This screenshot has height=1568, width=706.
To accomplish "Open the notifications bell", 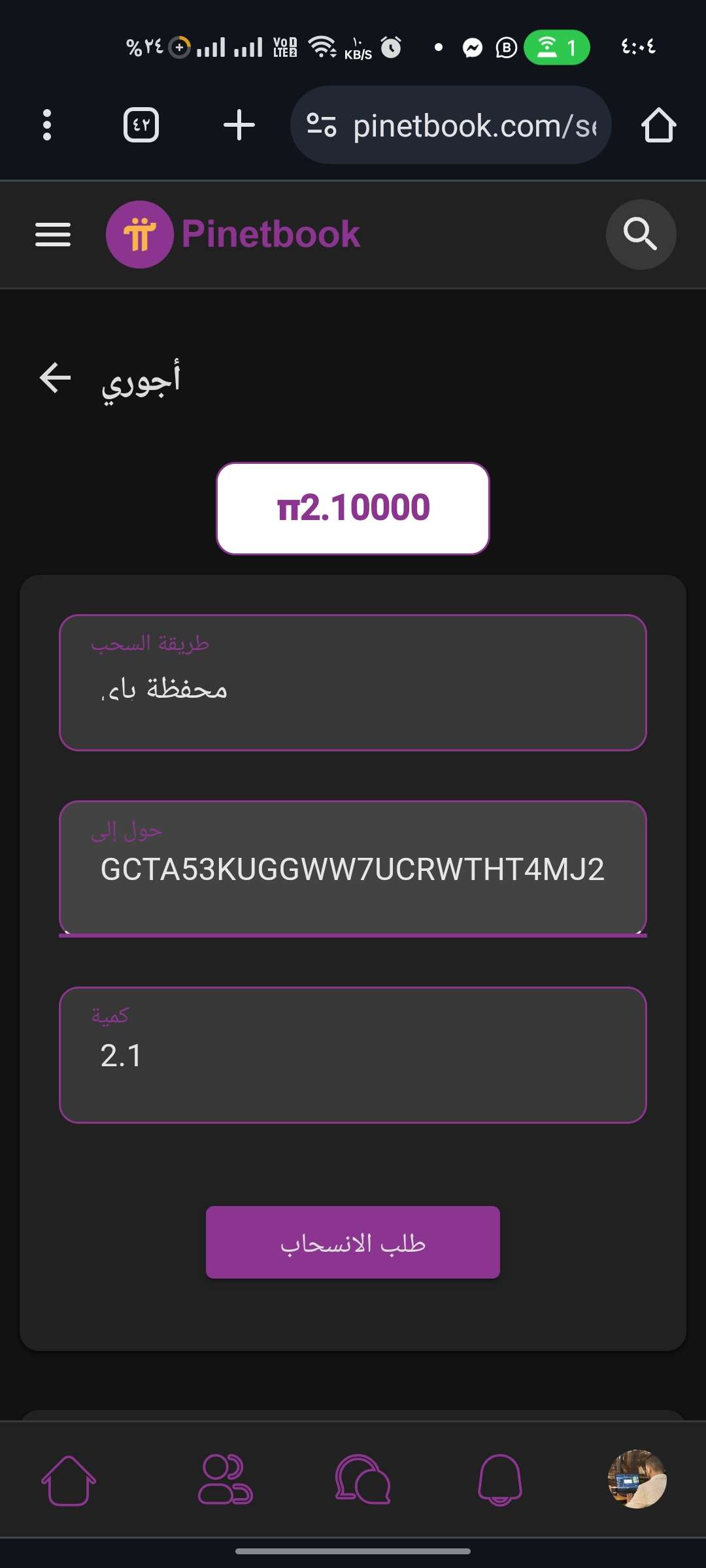I will click(x=500, y=1480).
